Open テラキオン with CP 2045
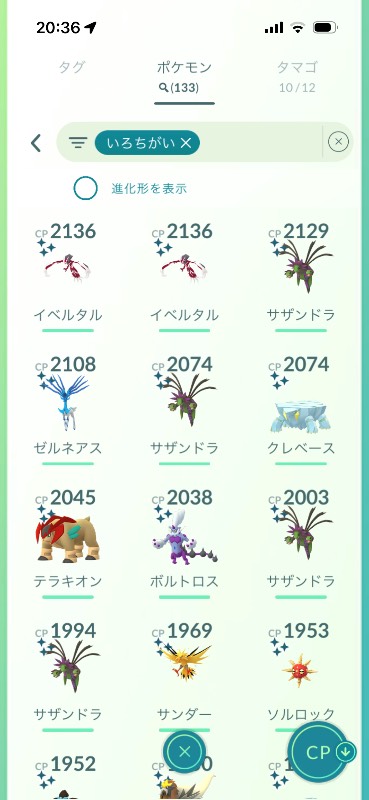 point(68,543)
